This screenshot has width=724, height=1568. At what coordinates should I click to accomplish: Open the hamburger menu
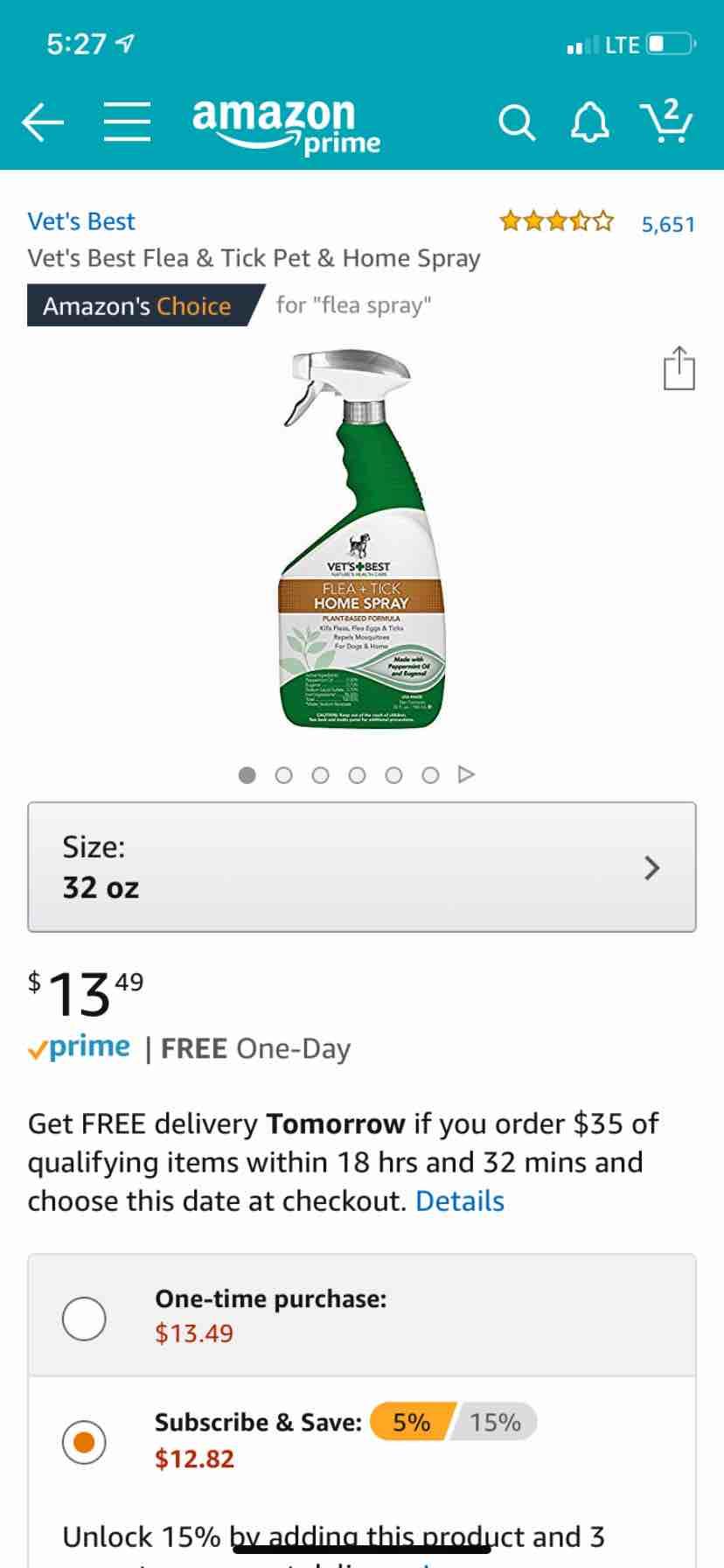click(128, 122)
